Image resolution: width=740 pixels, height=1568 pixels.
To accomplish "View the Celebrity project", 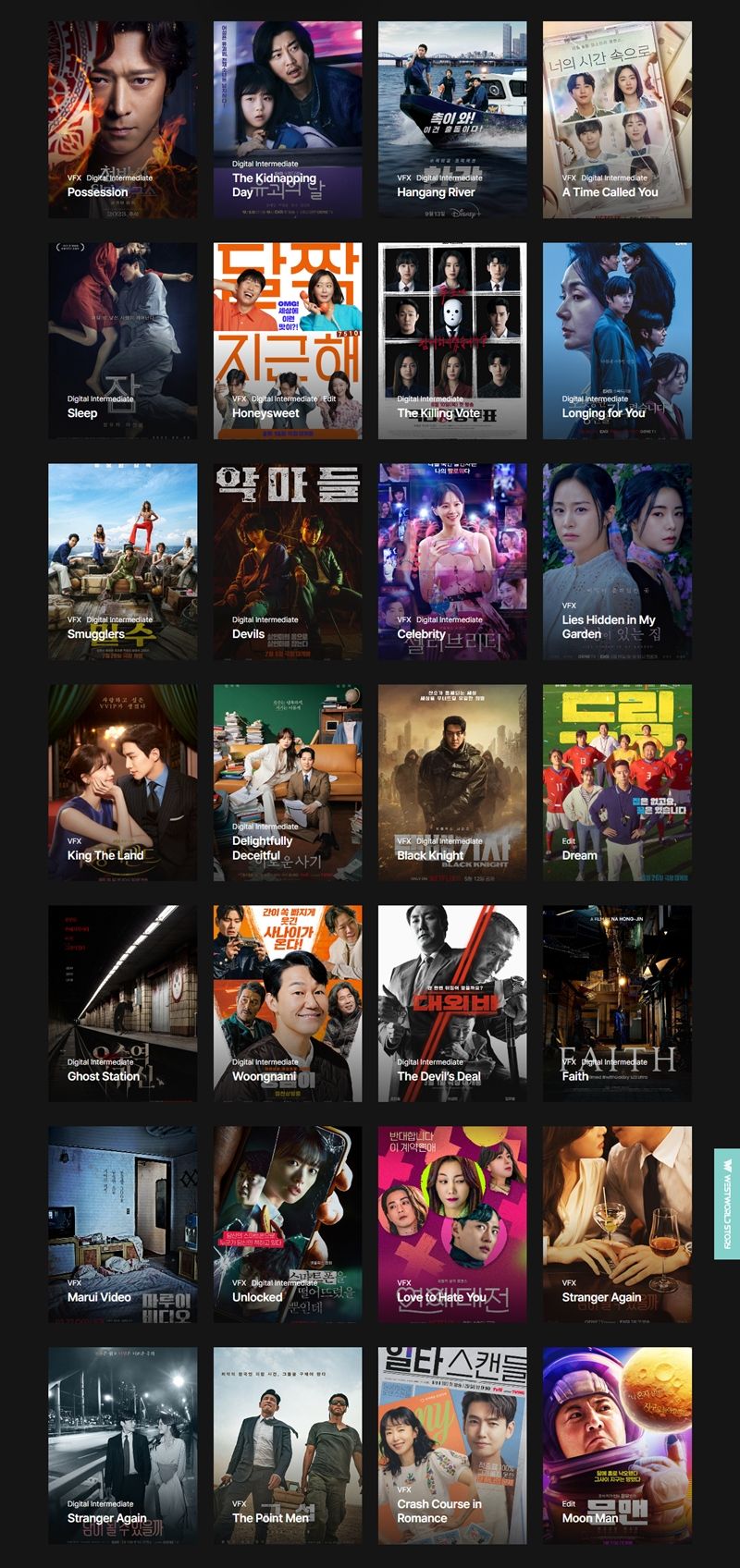I will 452,562.
